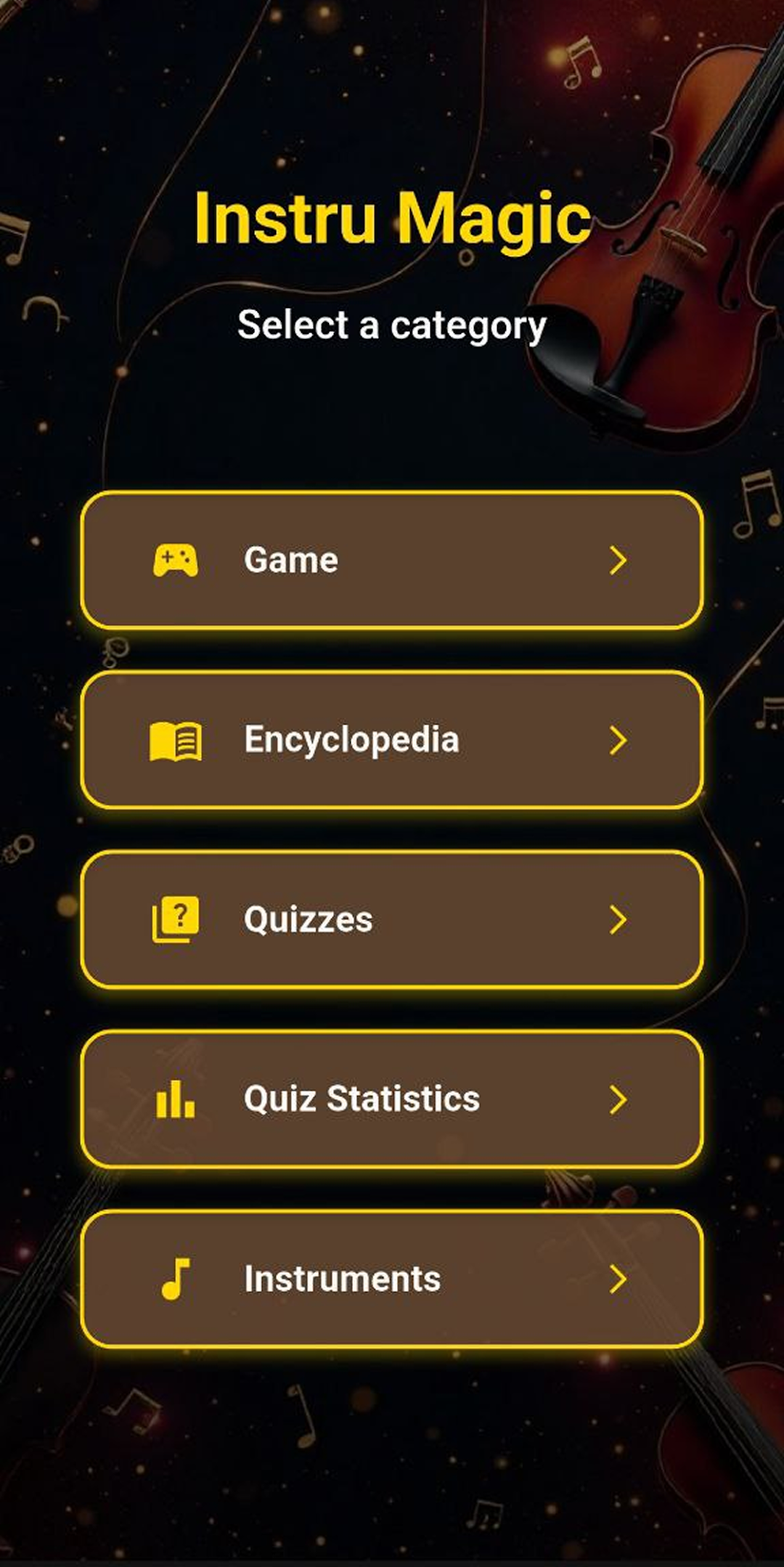Select the Instruments category
The height and width of the screenshot is (1567, 784).
point(392,1279)
